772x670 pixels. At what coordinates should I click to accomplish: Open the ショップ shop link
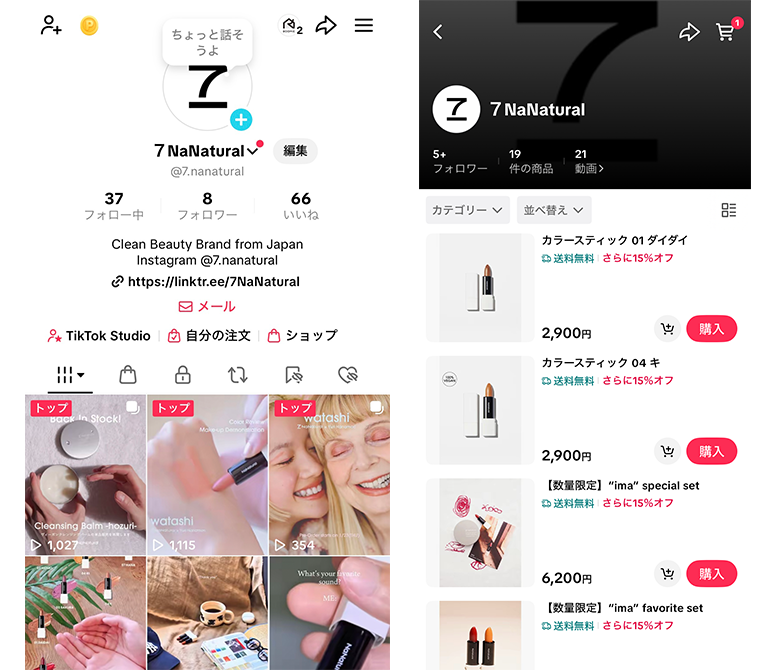coord(303,336)
